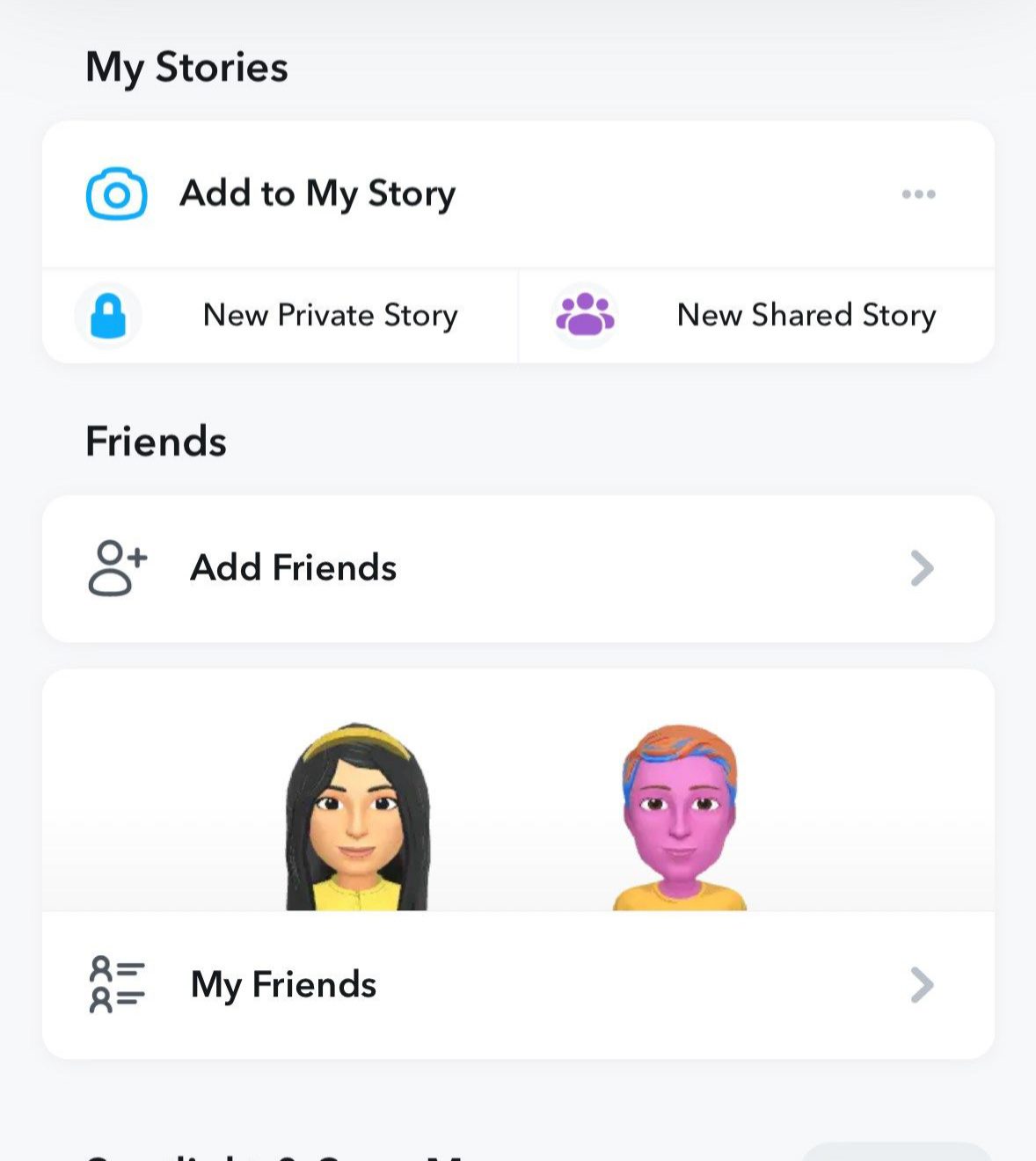Select the Friends section heading
Image resolution: width=1036 pixels, height=1161 pixels.
click(x=155, y=442)
